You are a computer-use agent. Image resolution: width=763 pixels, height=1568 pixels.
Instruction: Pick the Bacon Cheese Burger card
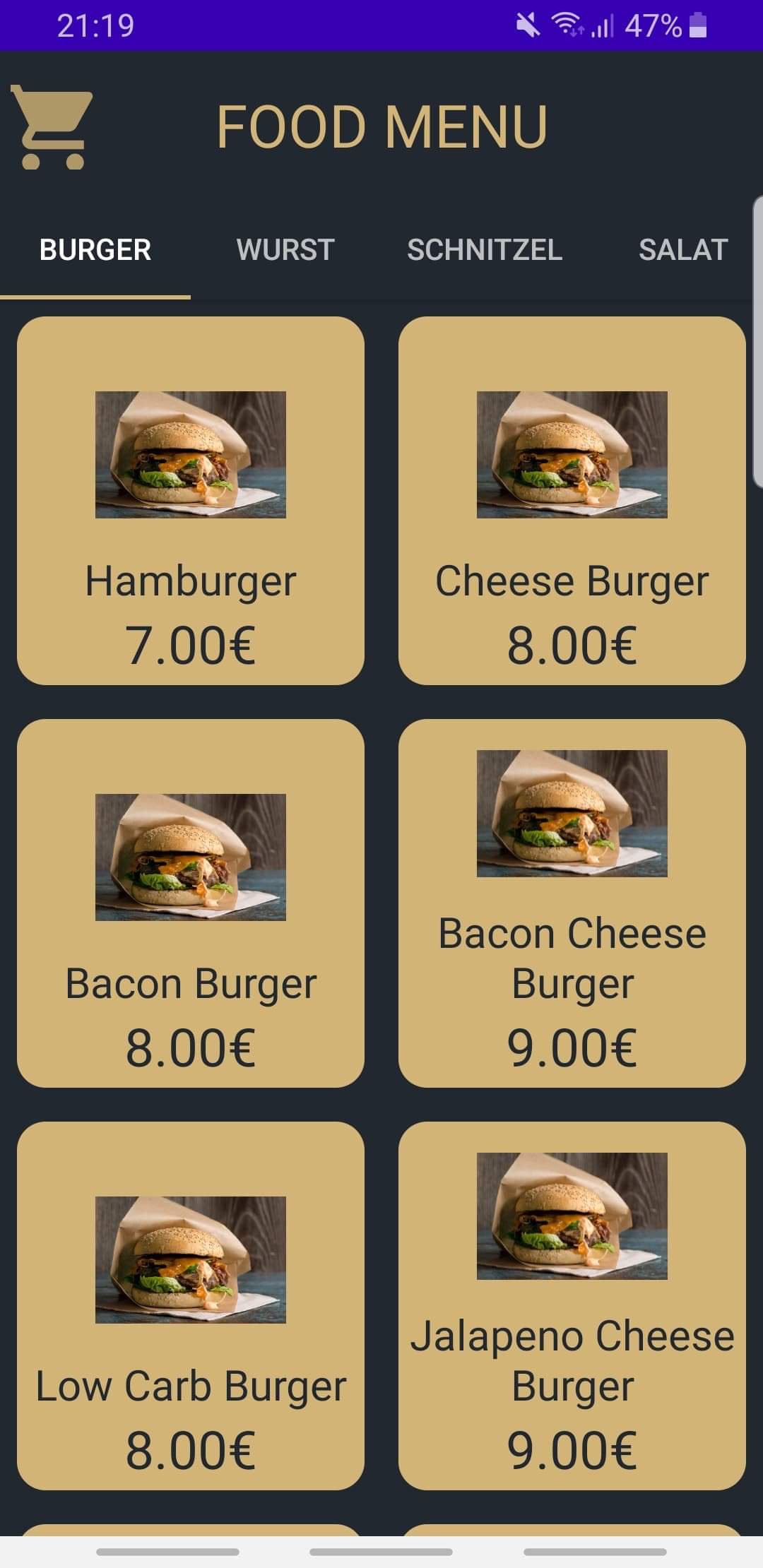tap(572, 903)
